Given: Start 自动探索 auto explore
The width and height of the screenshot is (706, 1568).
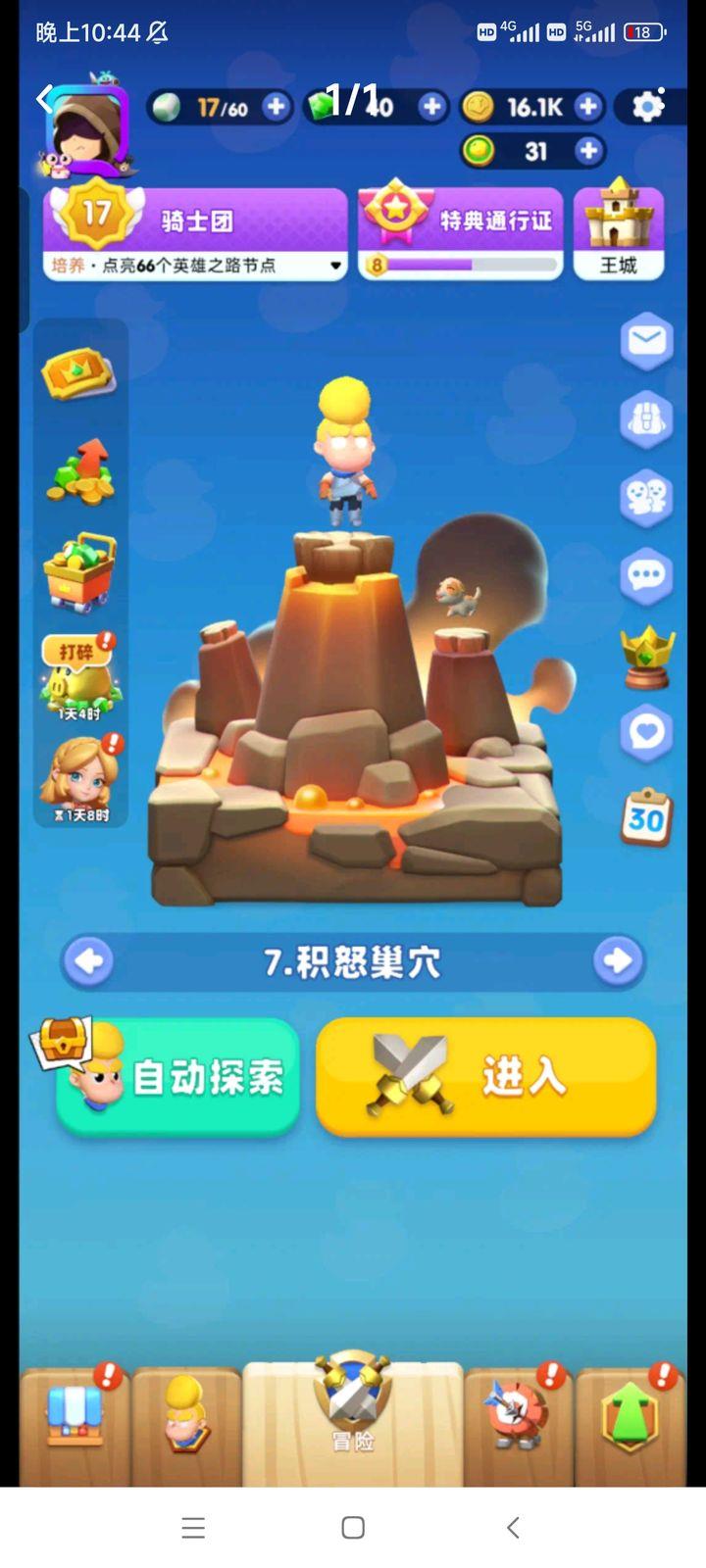Looking at the screenshot, I should pos(178,1077).
